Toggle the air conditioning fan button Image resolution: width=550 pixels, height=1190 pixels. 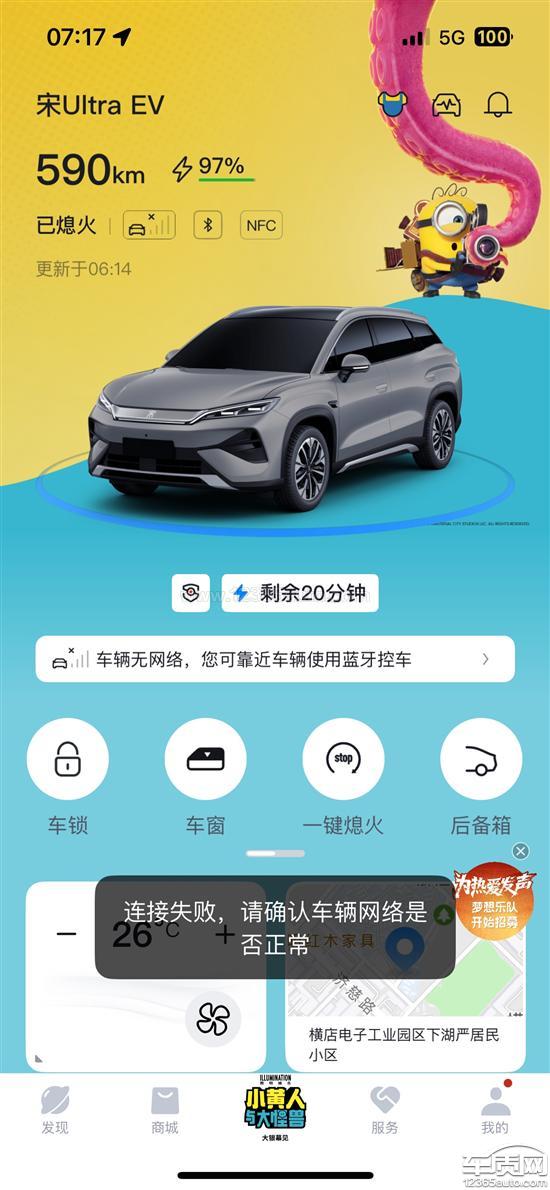pos(213,1019)
